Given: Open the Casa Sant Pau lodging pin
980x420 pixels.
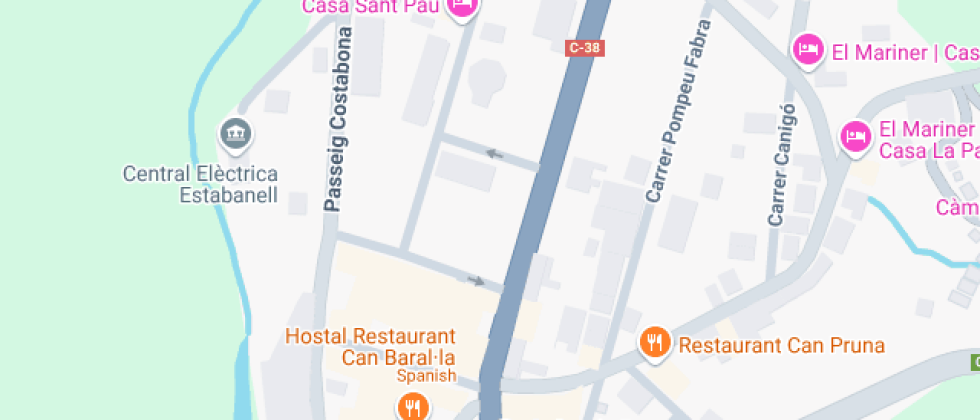Looking at the screenshot, I should [461, 8].
